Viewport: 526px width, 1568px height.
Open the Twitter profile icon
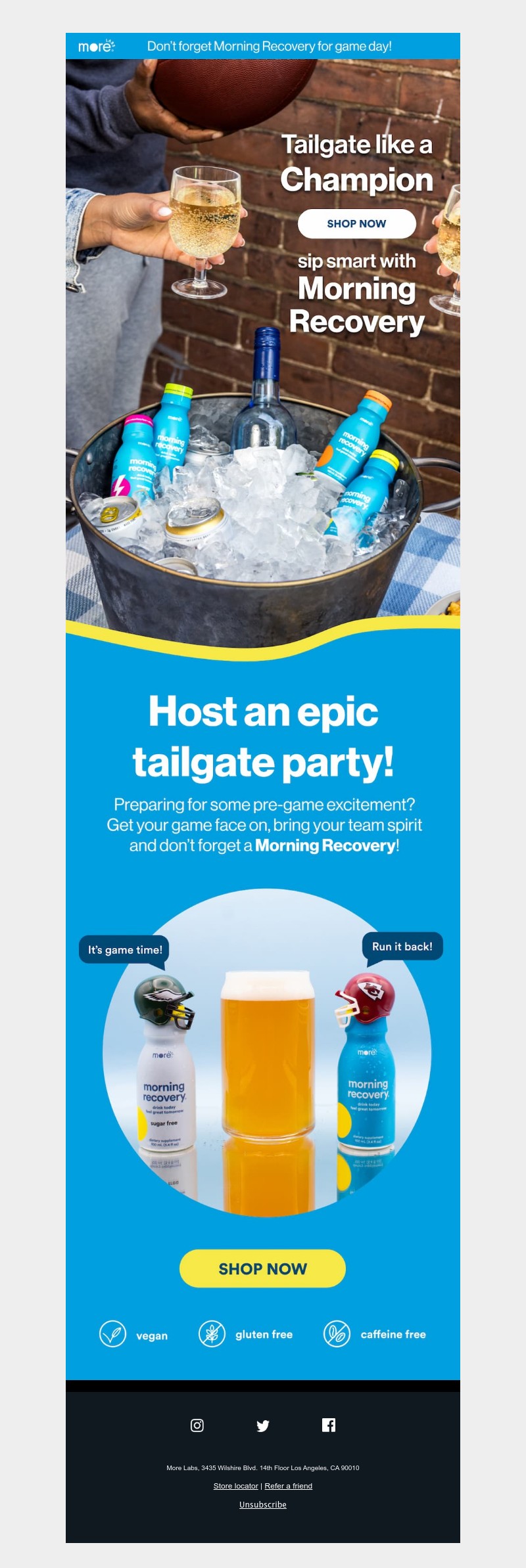(263, 1425)
